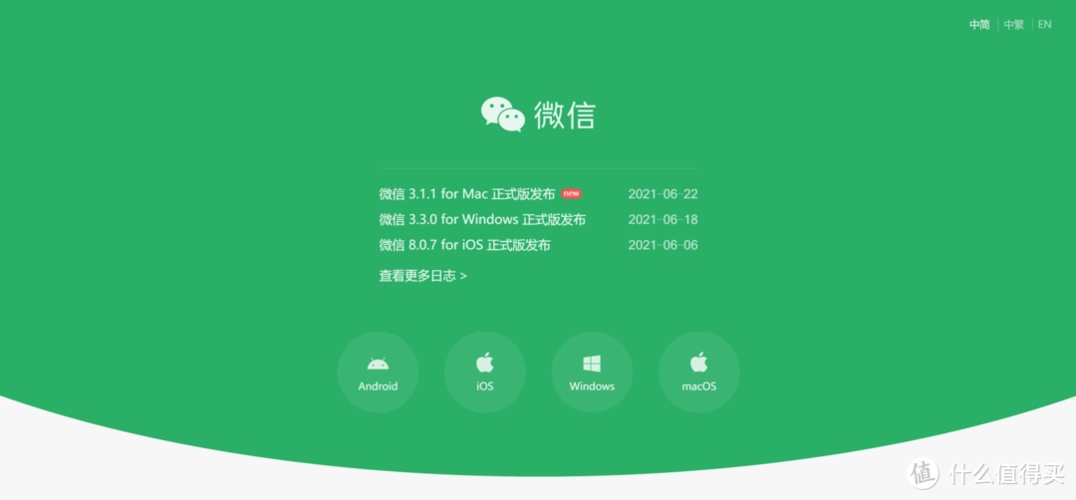Switch language to EN
The height and width of the screenshot is (500, 1076).
[x=1044, y=25]
